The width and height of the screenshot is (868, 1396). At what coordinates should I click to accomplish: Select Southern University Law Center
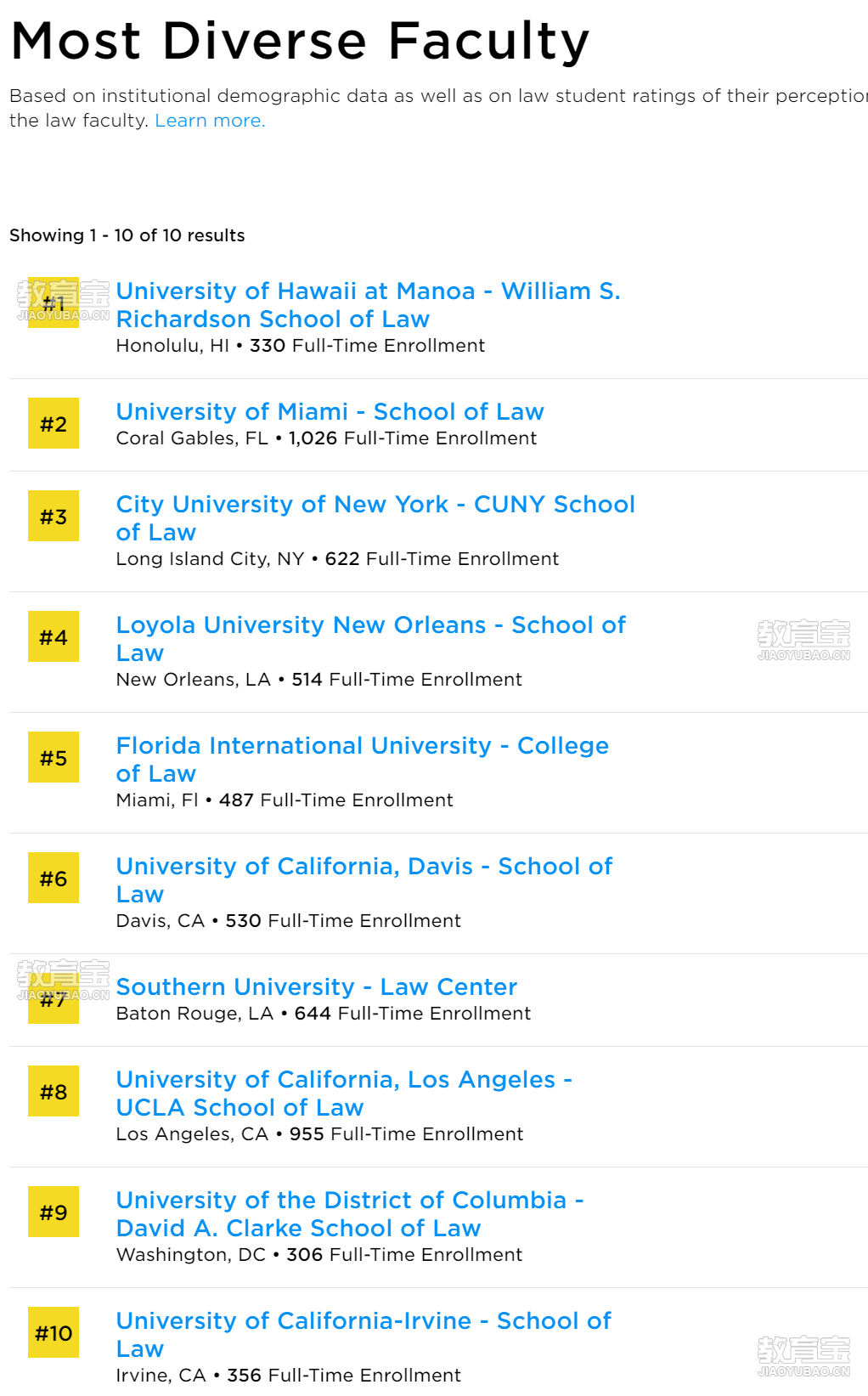316,987
